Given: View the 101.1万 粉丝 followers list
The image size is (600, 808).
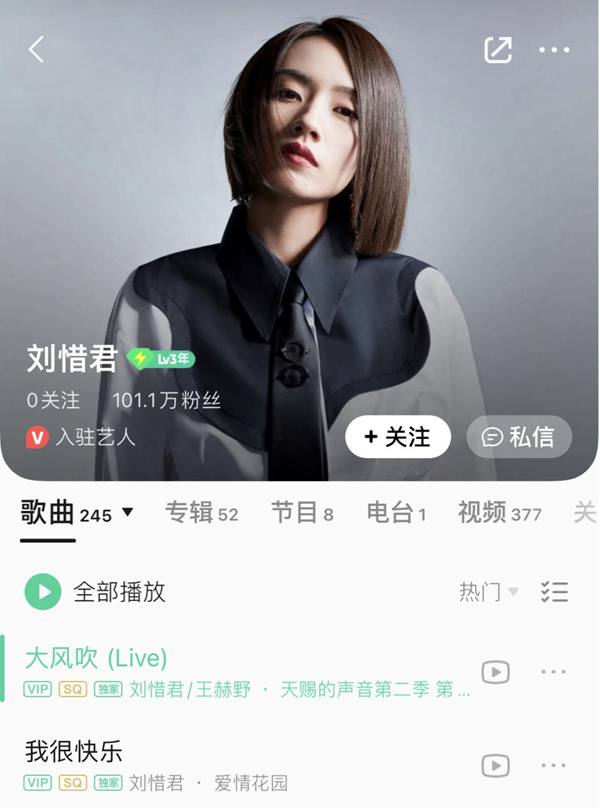Looking at the screenshot, I should click(x=166, y=401).
